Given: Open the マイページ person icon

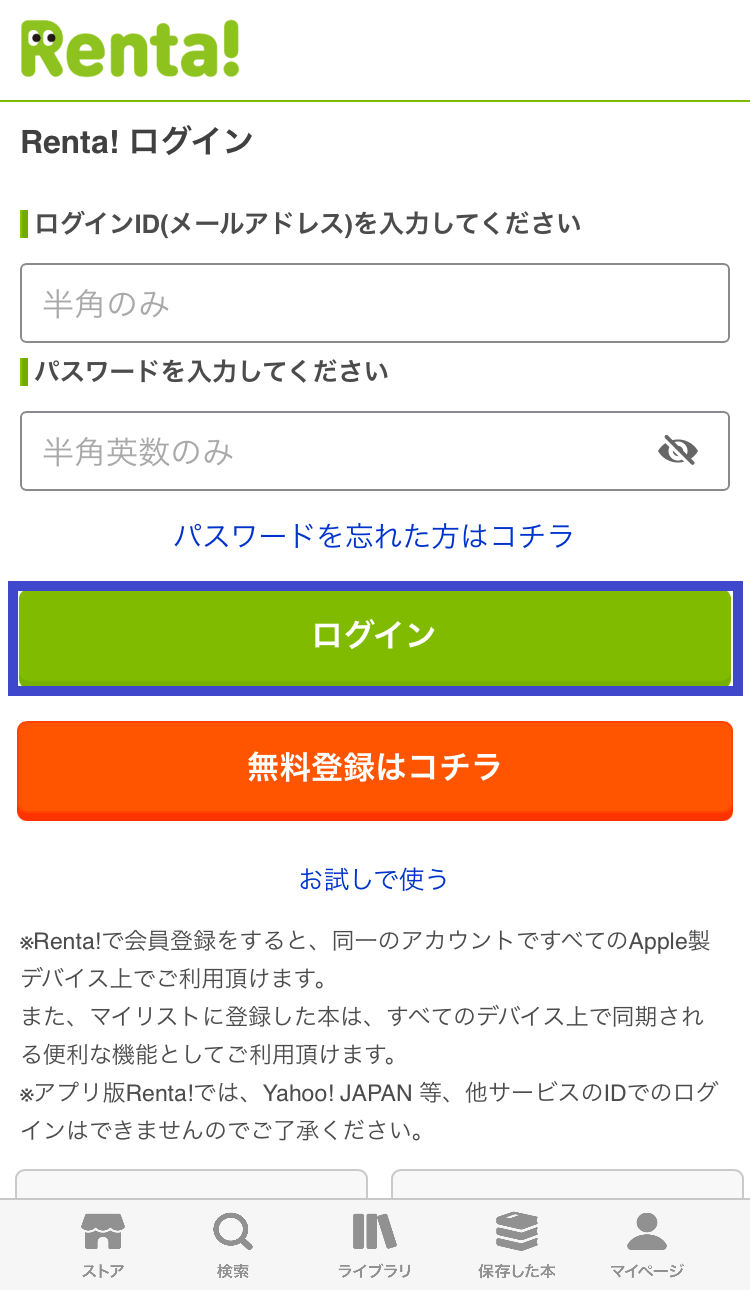Looking at the screenshot, I should click(x=646, y=1240).
